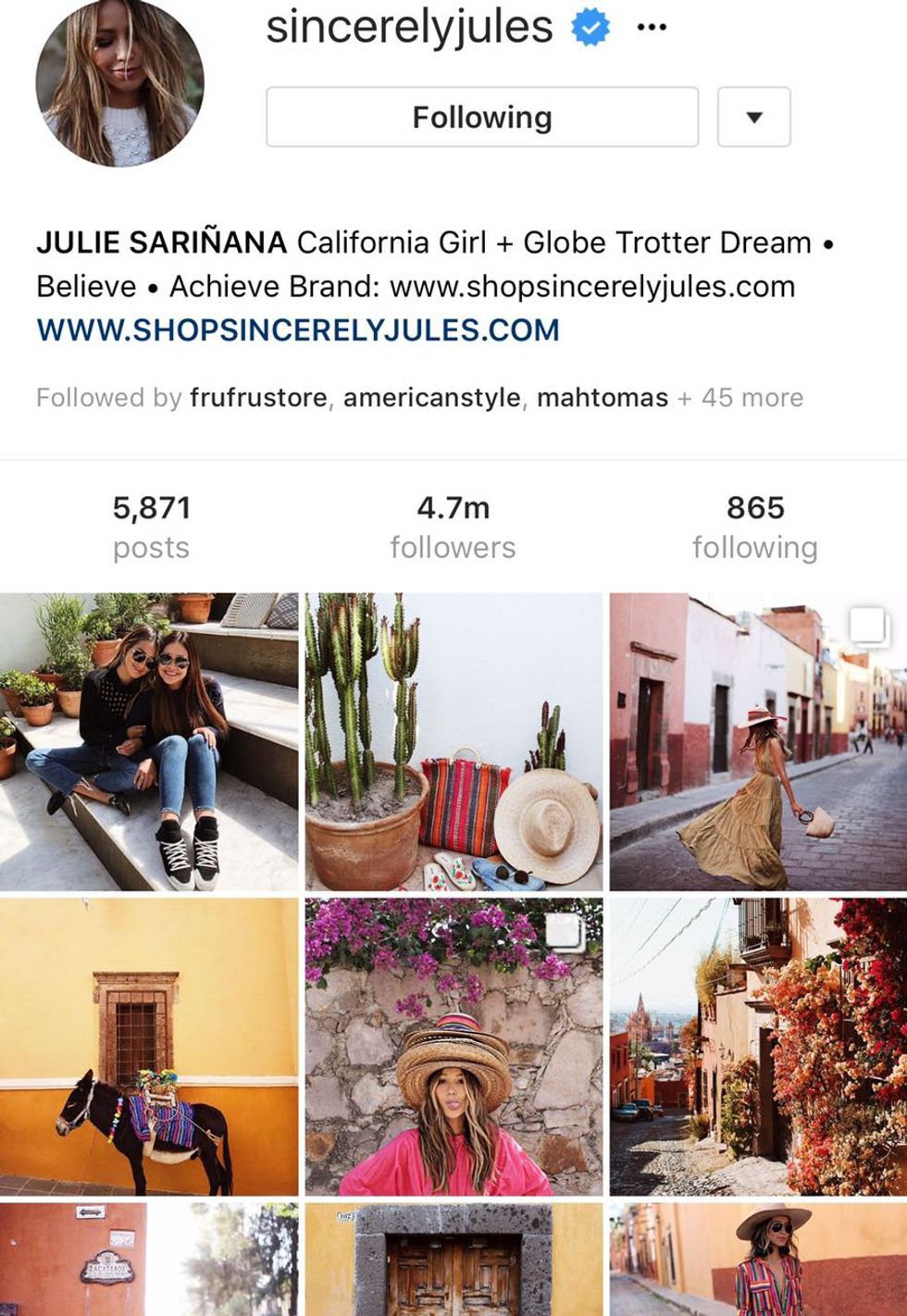Open frufrustore from followed-by list
Screen dimensions: 907x1316
click(258, 398)
